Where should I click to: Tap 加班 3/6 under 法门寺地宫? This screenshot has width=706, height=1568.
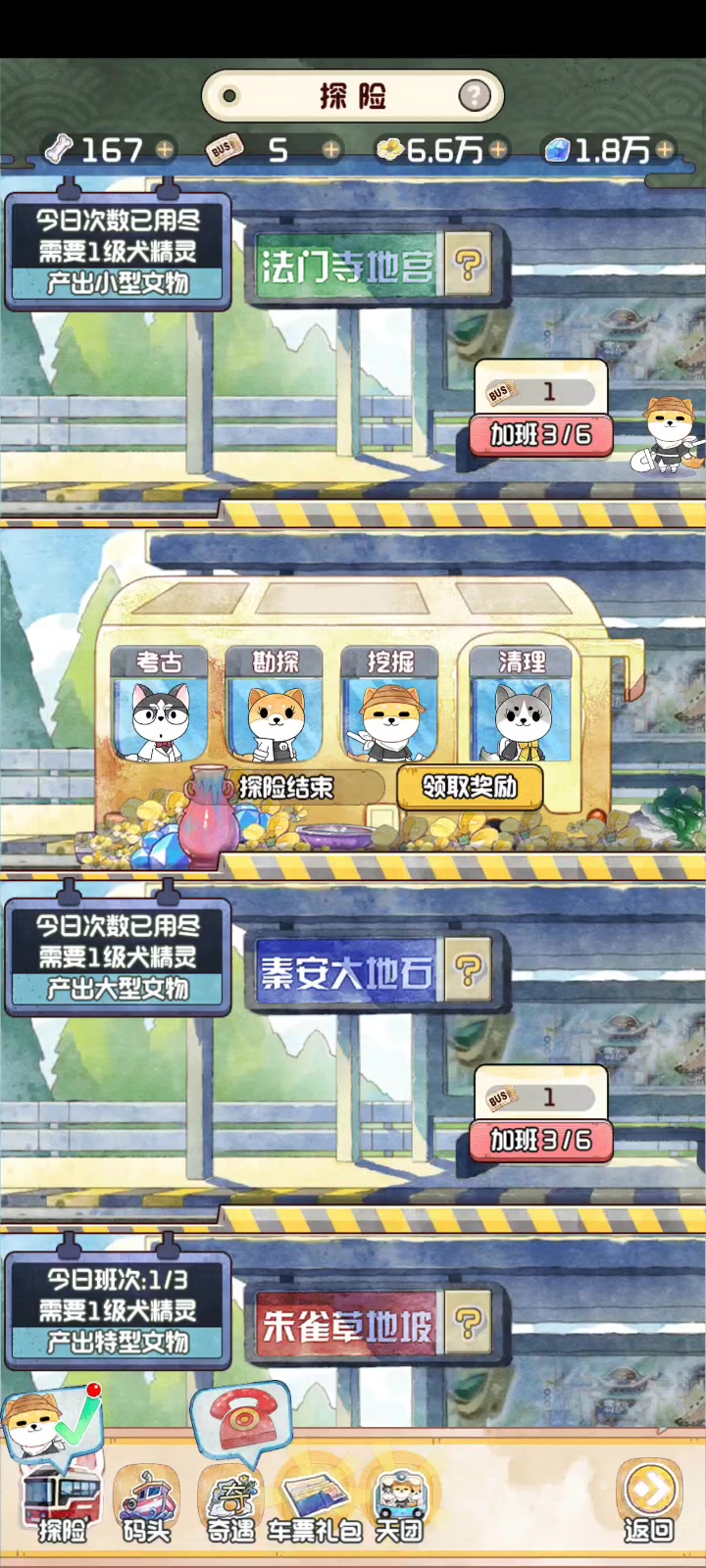(x=541, y=435)
